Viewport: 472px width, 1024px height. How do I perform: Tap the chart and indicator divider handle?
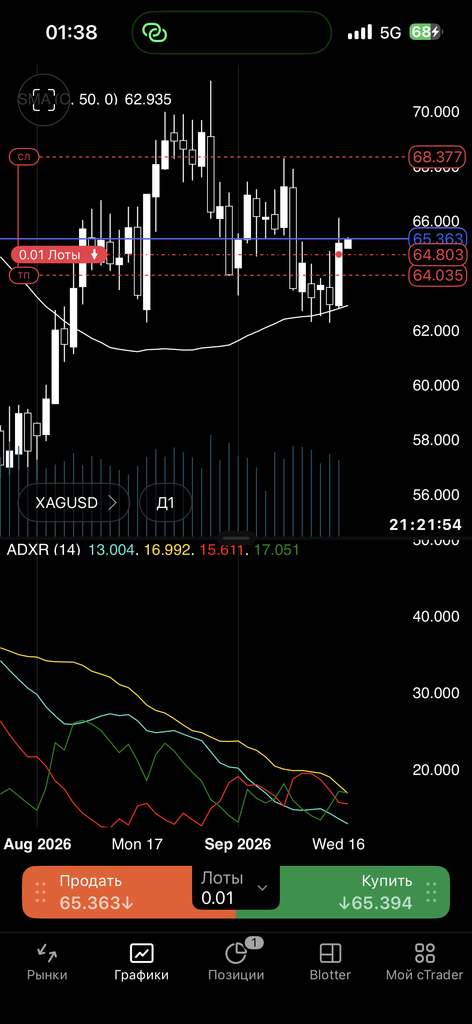pos(236,536)
